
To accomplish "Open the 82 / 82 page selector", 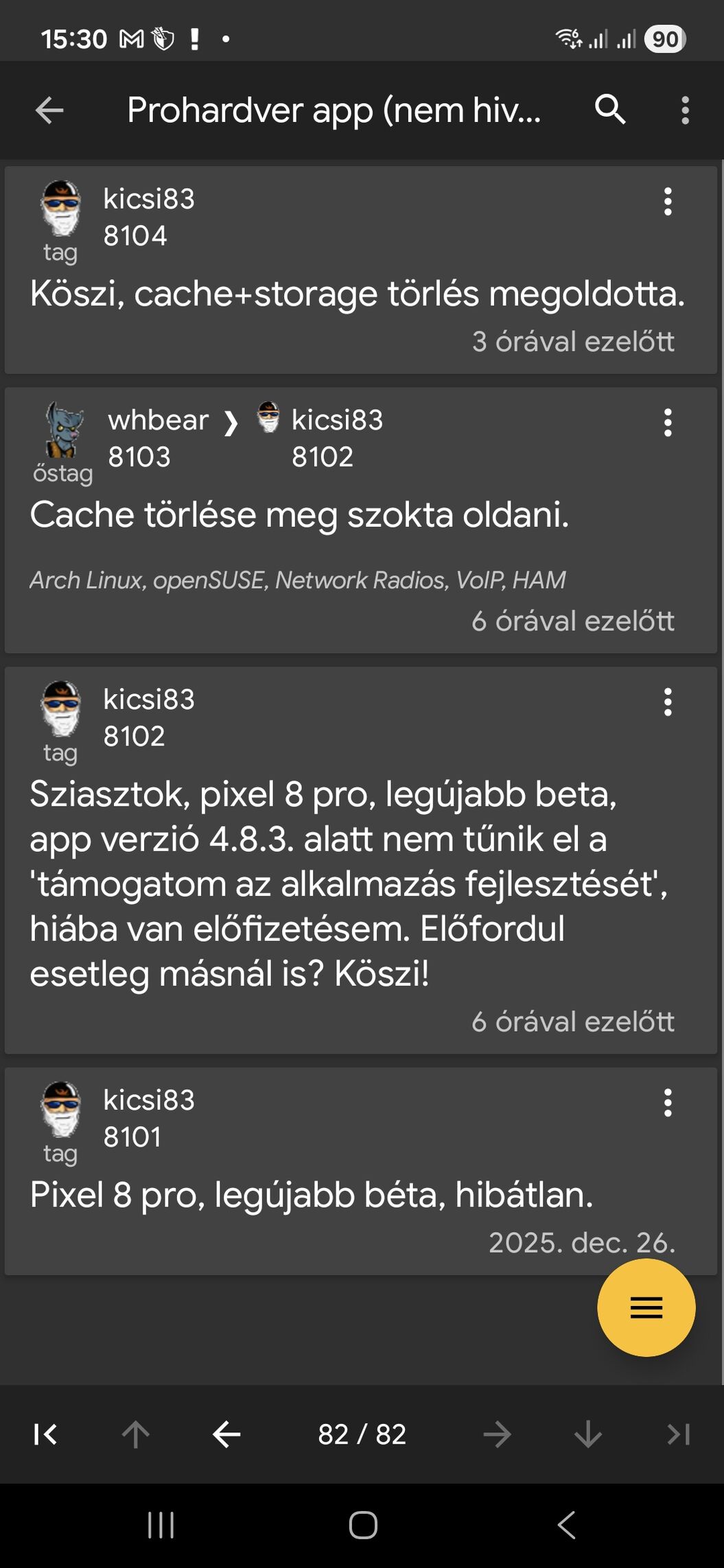I will point(362,1434).
